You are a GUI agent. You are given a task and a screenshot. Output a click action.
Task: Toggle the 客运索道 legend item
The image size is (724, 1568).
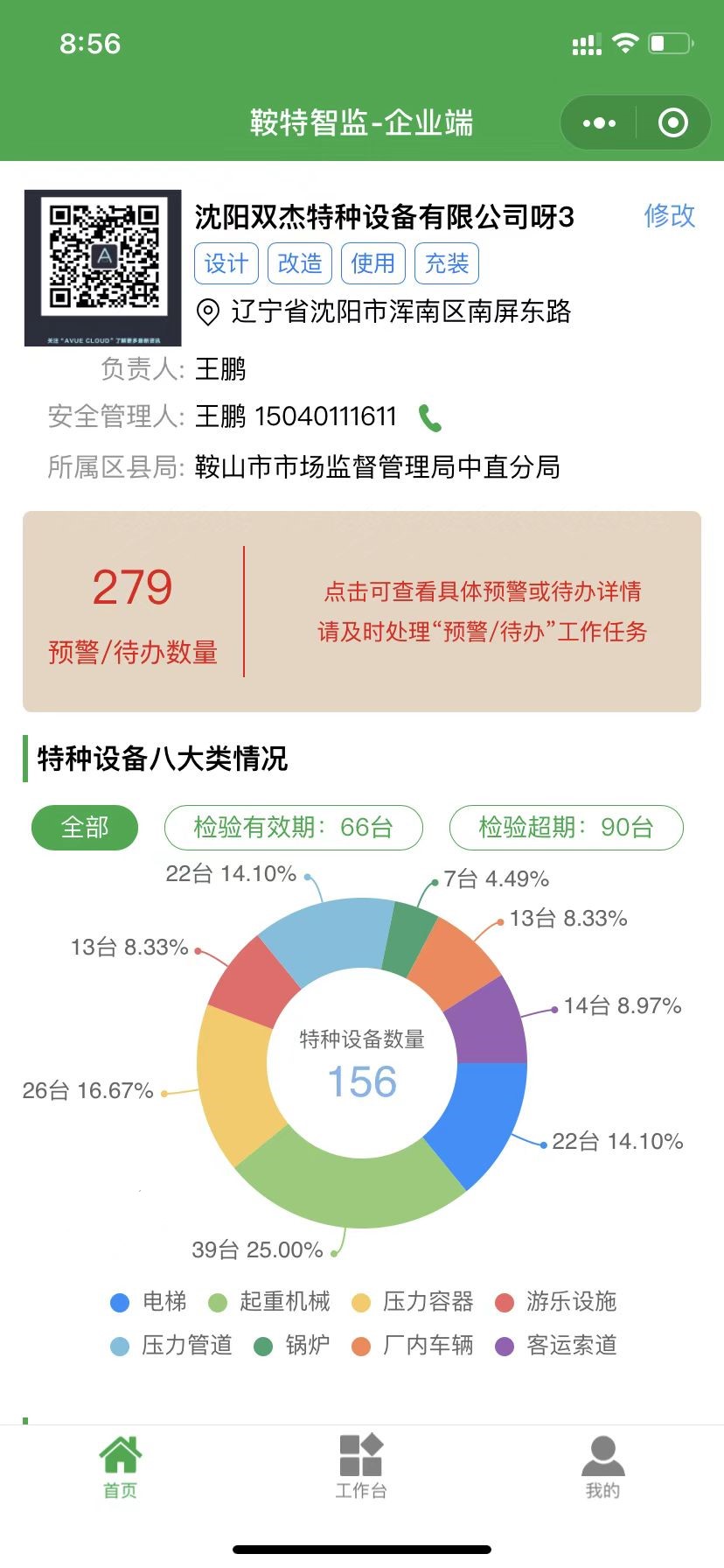pyautogui.click(x=556, y=1345)
